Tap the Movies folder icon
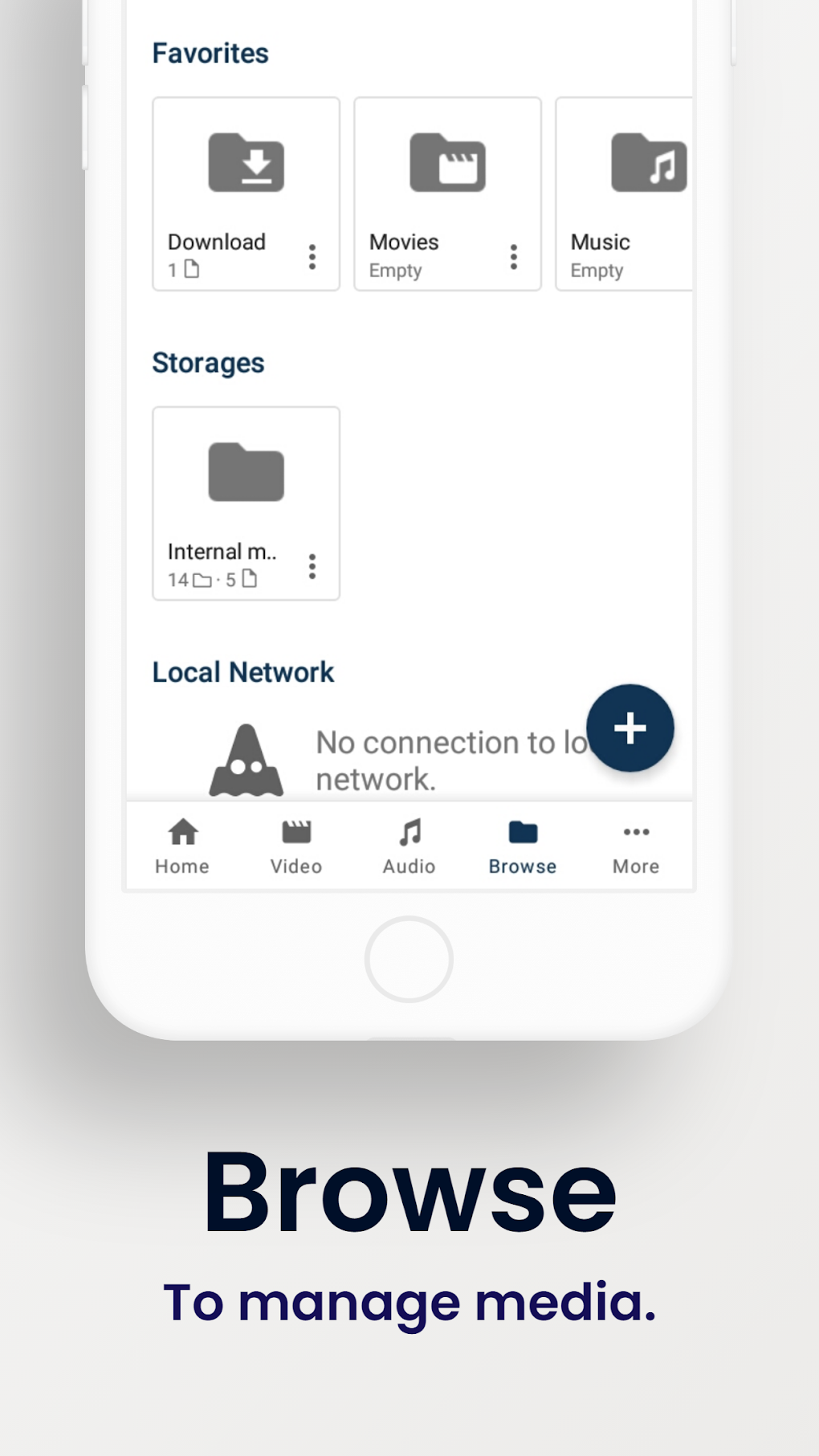The height and width of the screenshot is (1456, 819). [x=447, y=163]
